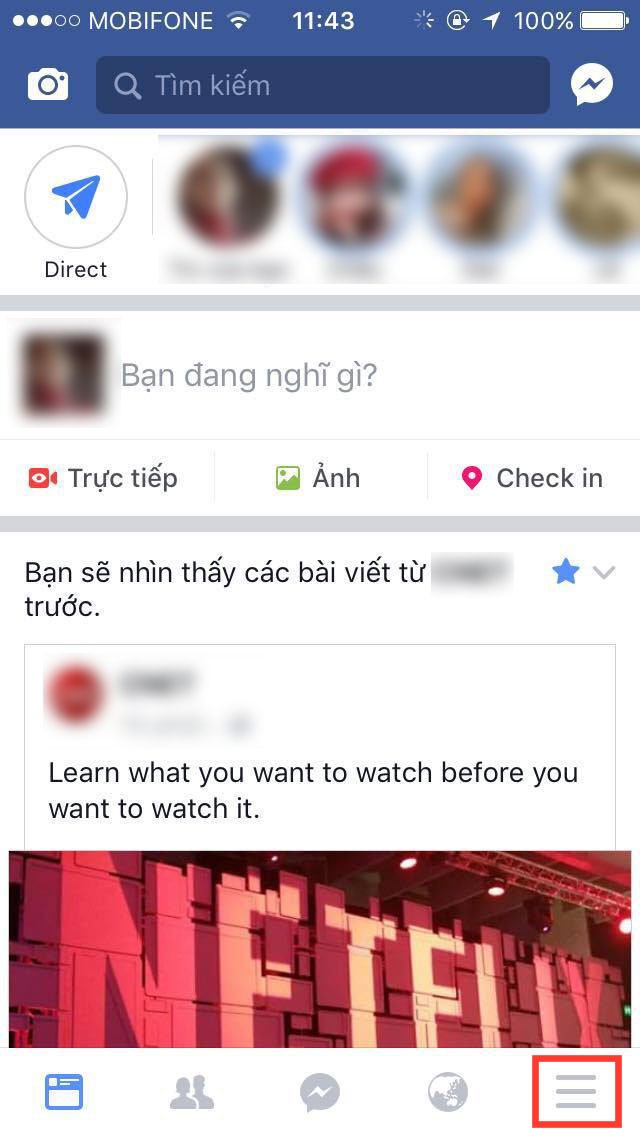
Task: Open the camera from the top bar
Action: (x=47, y=85)
